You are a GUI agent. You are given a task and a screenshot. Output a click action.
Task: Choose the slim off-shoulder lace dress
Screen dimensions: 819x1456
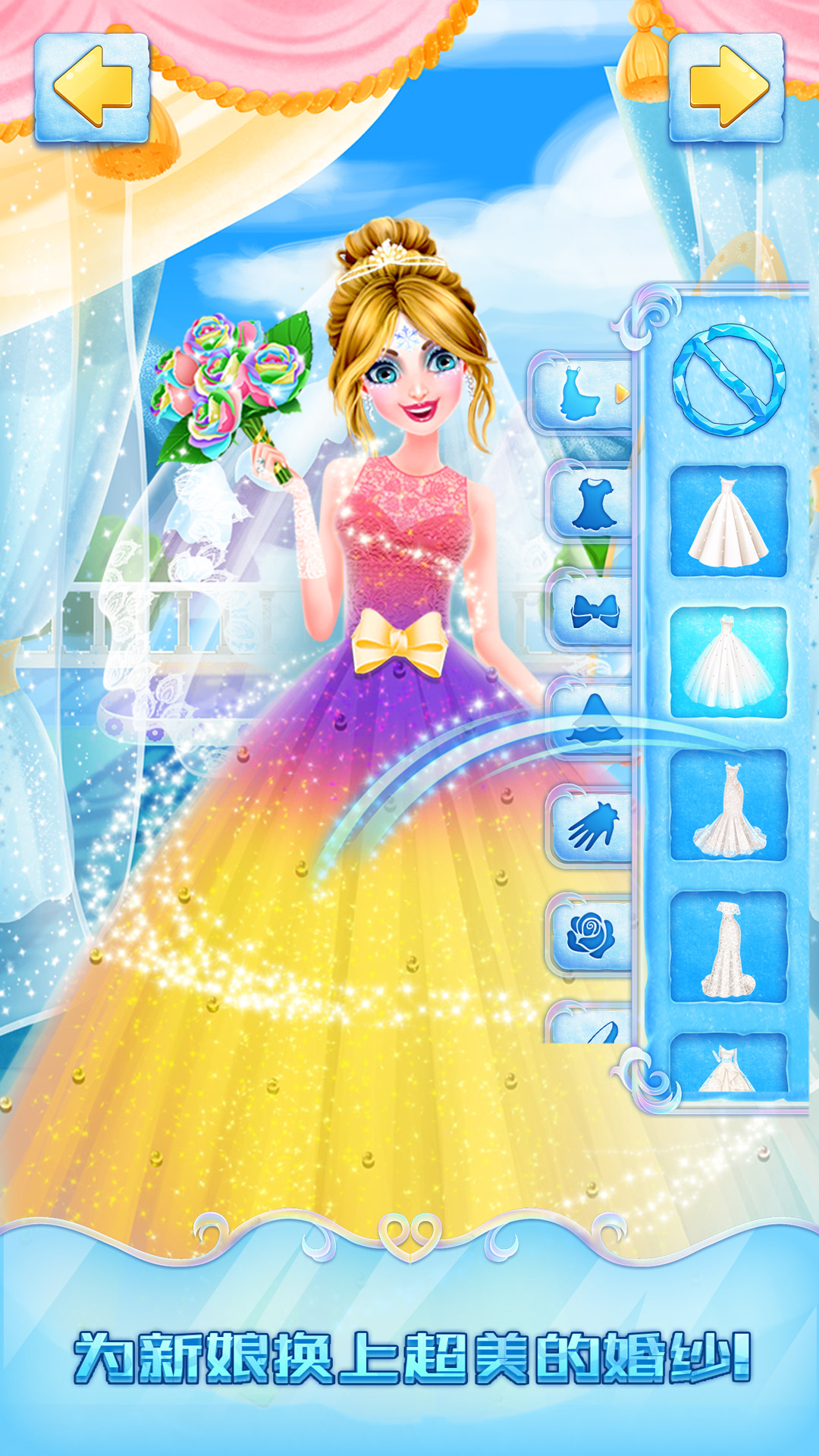(728, 947)
